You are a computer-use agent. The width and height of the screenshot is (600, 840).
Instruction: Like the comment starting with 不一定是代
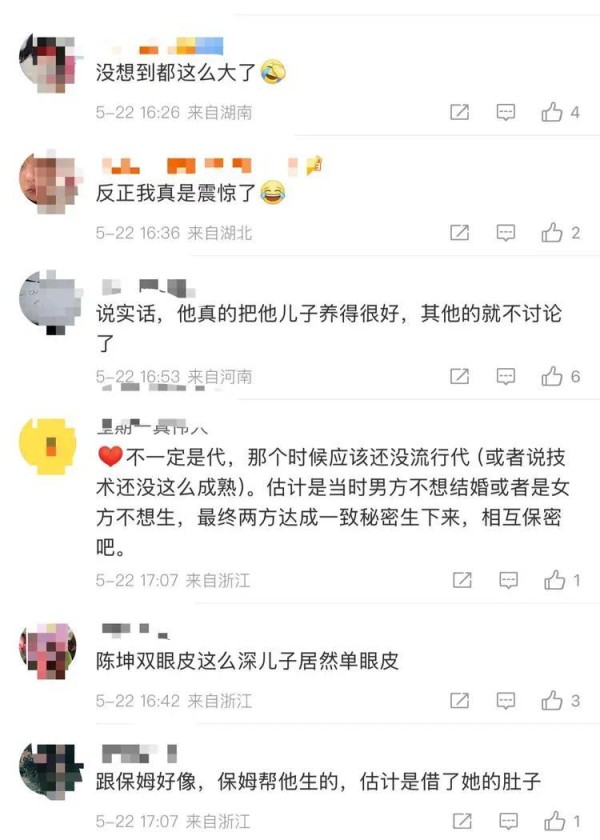pyautogui.click(x=554, y=580)
